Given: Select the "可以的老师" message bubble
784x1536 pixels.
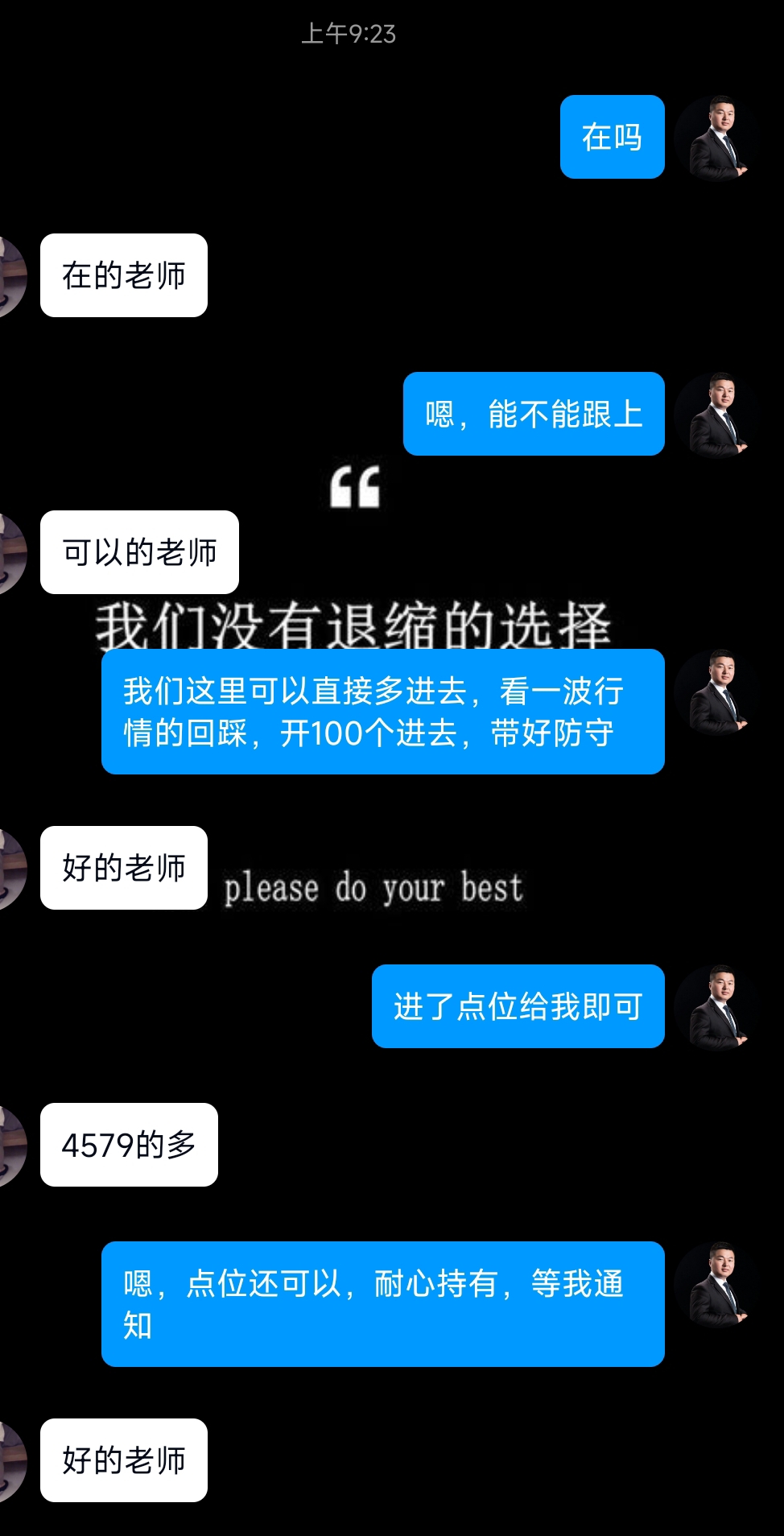Looking at the screenshot, I should tap(138, 553).
